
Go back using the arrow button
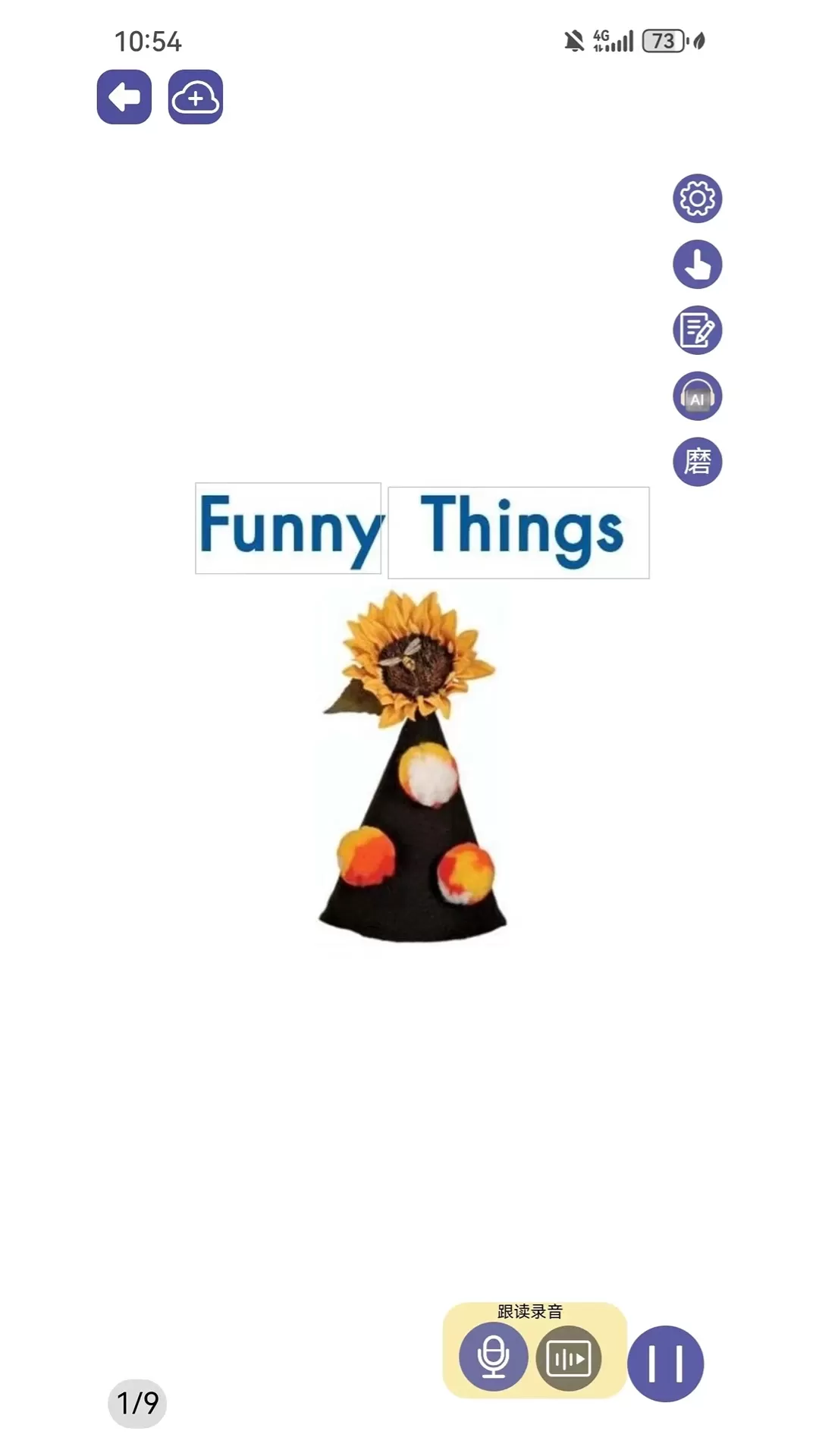124,97
